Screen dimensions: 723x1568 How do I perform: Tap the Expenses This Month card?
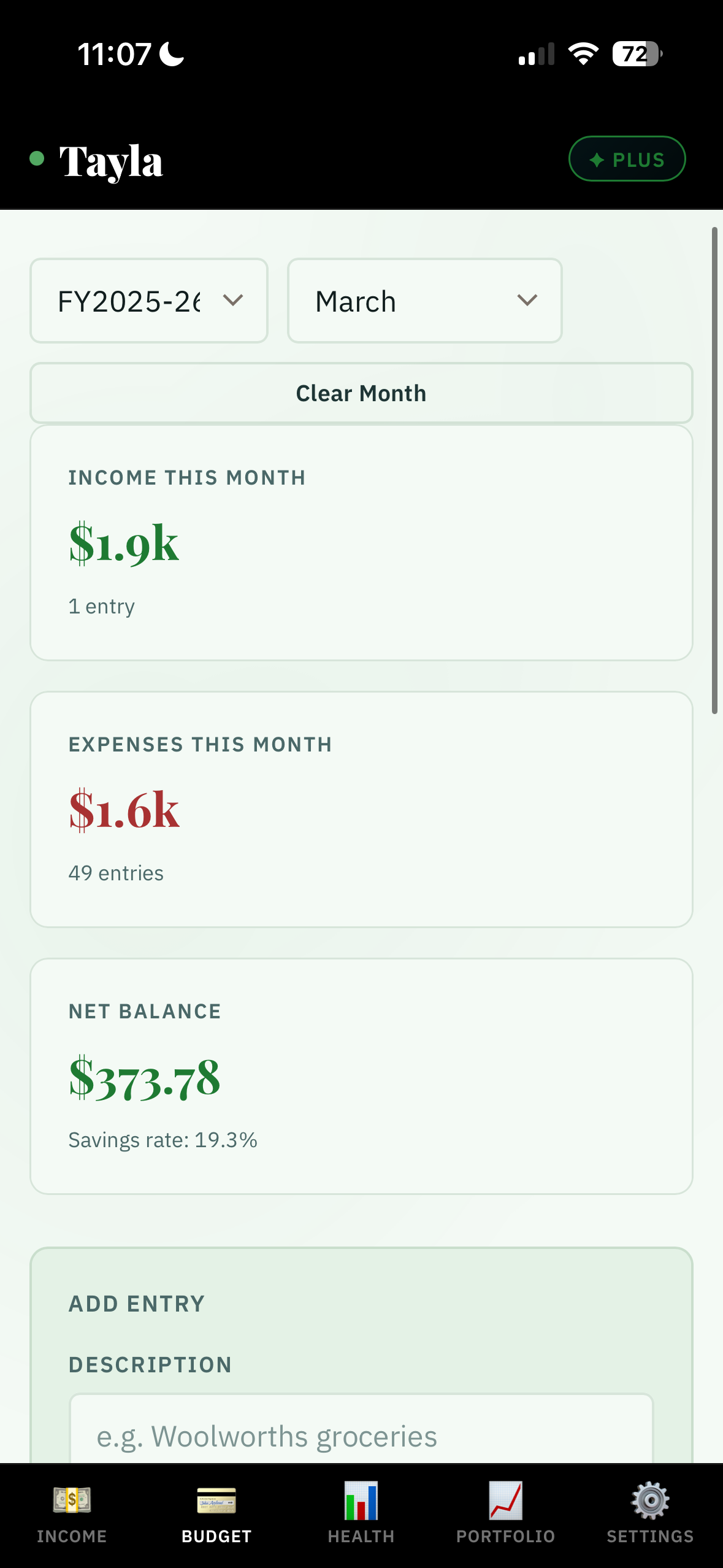[361, 811]
